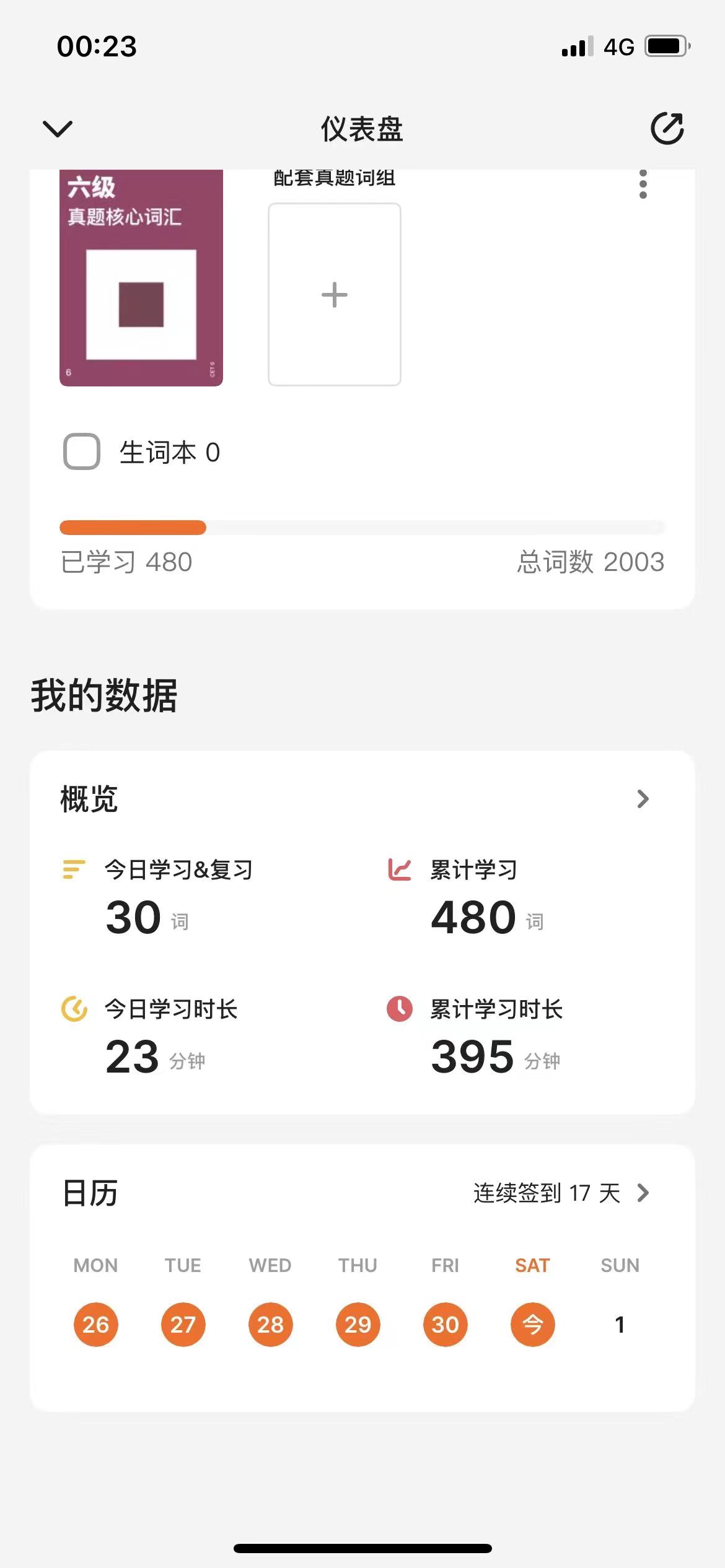This screenshot has height=1568, width=725.
Task: Click the 已学习 480 text
Action: tap(126, 562)
